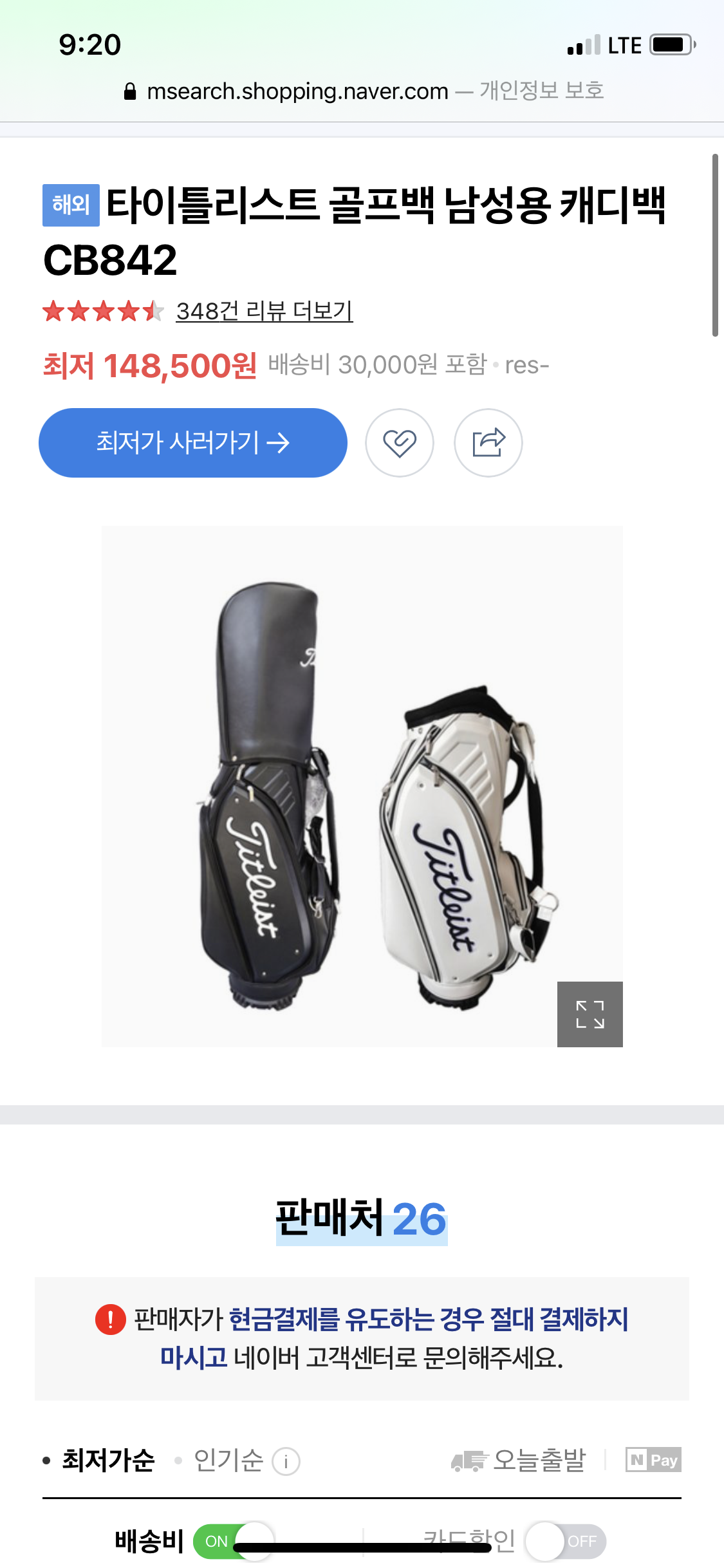Sort sellers by 최저가순
This screenshot has width=724, height=1568.
click(108, 1460)
